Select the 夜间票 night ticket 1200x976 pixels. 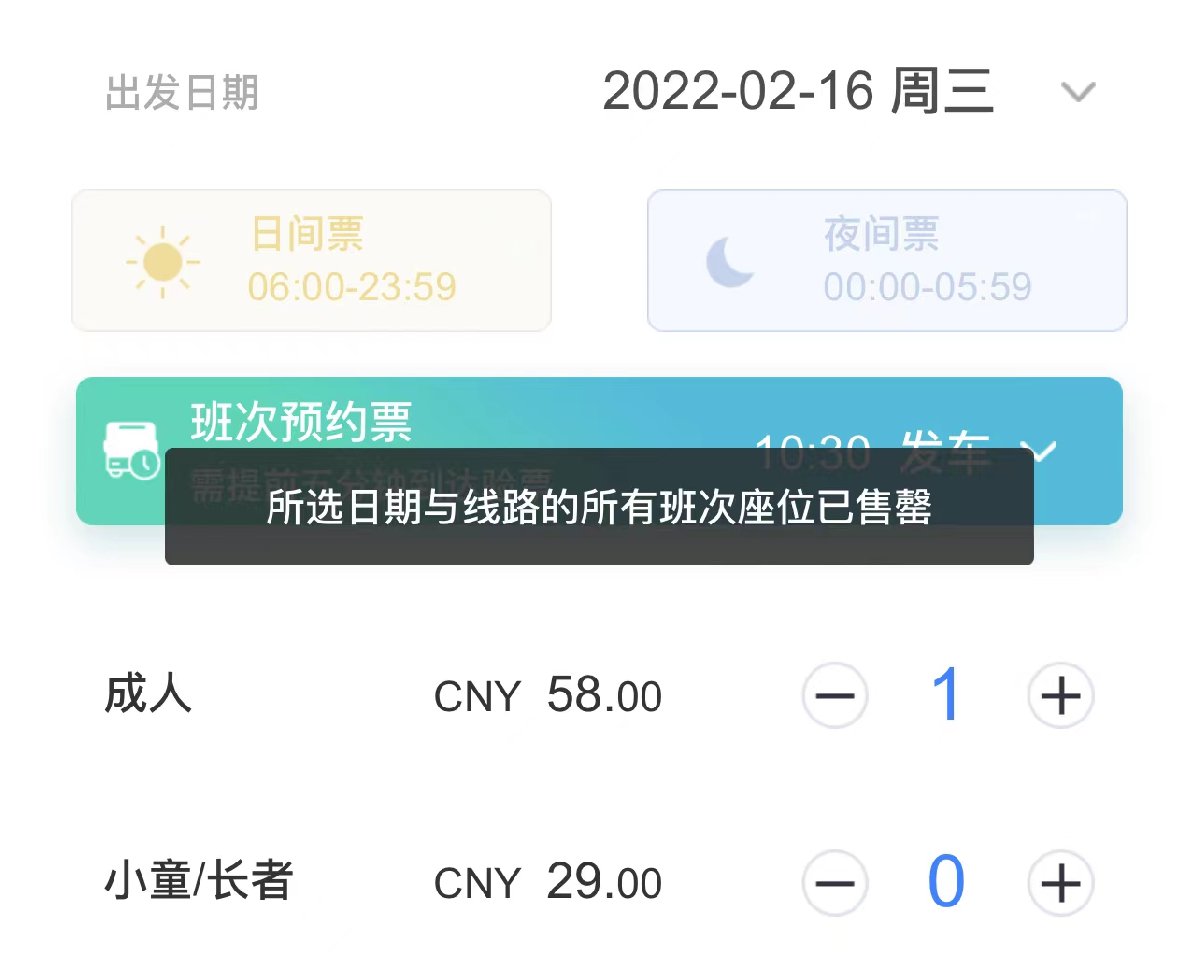[x=887, y=260]
